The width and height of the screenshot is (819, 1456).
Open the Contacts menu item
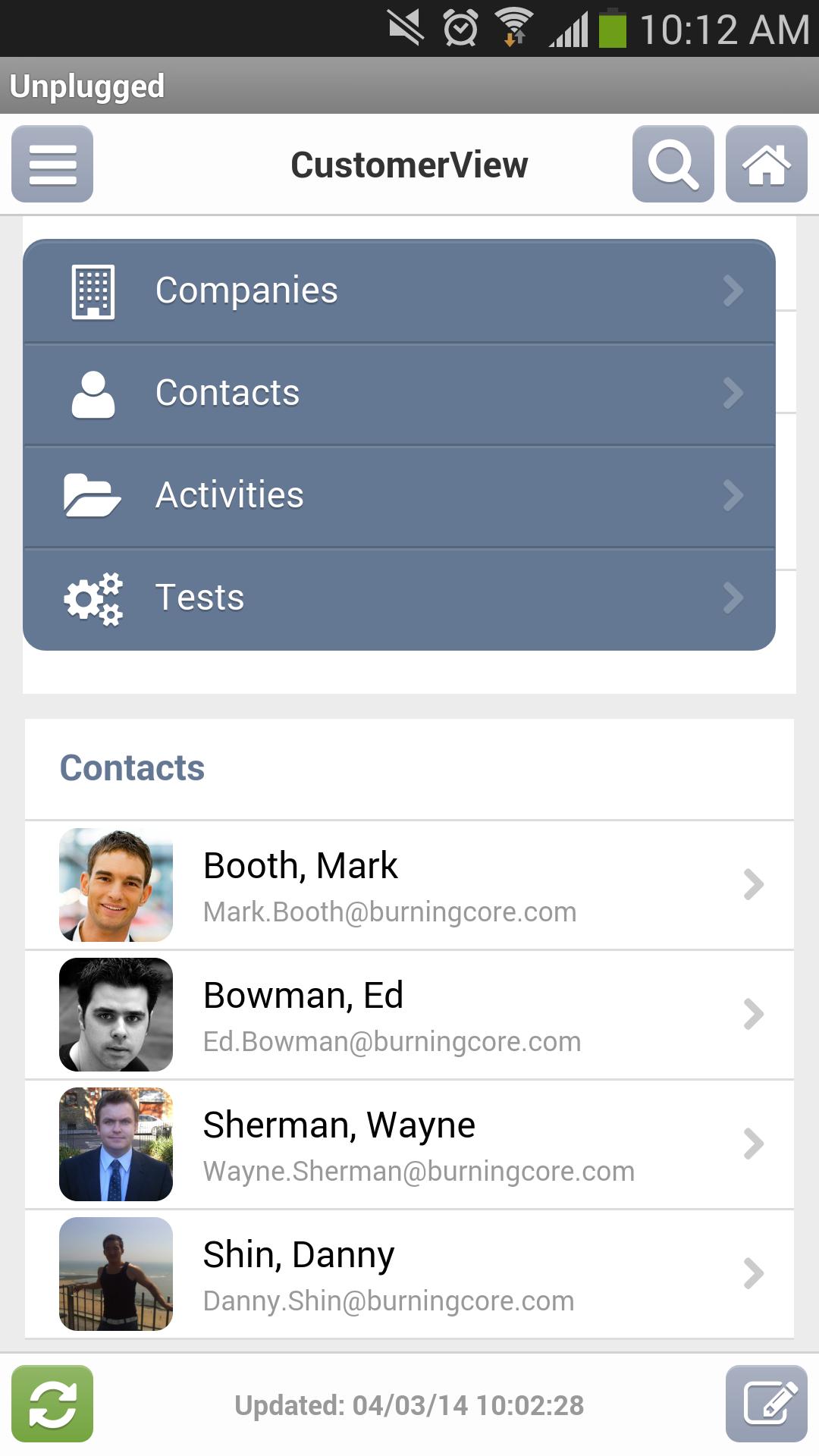pos(399,394)
